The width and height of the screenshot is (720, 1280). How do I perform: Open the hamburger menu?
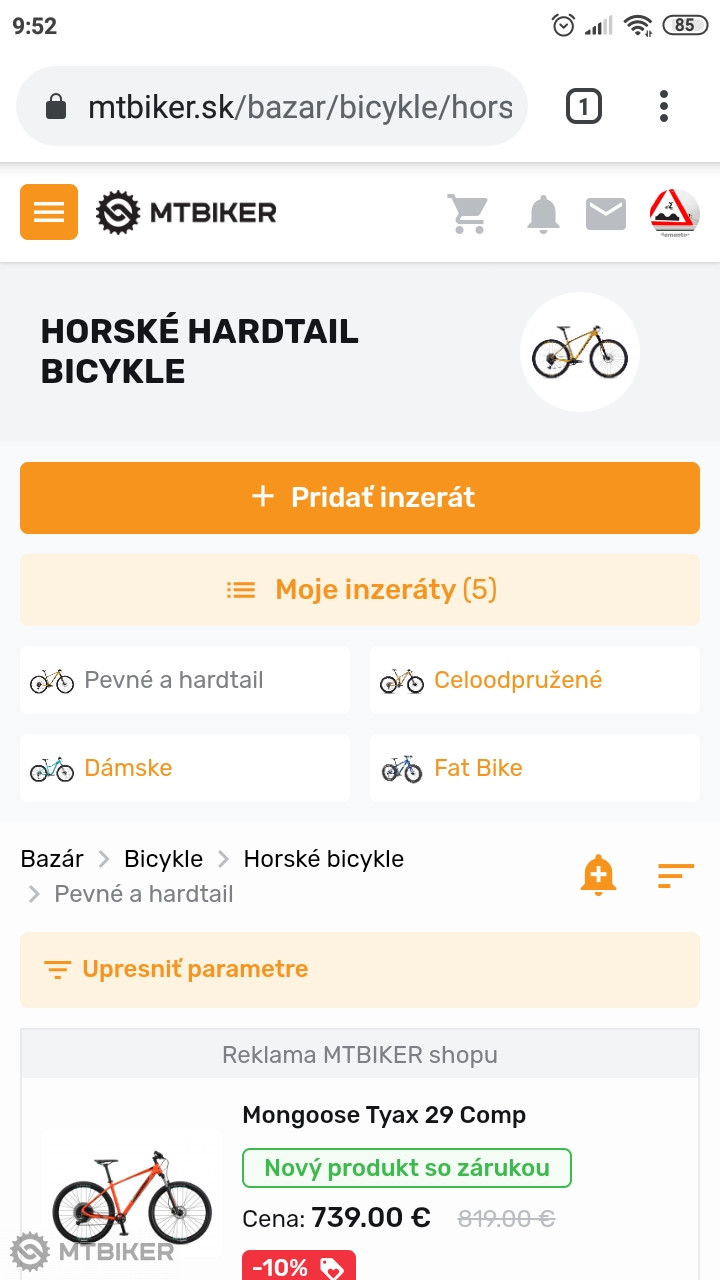(x=49, y=212)
